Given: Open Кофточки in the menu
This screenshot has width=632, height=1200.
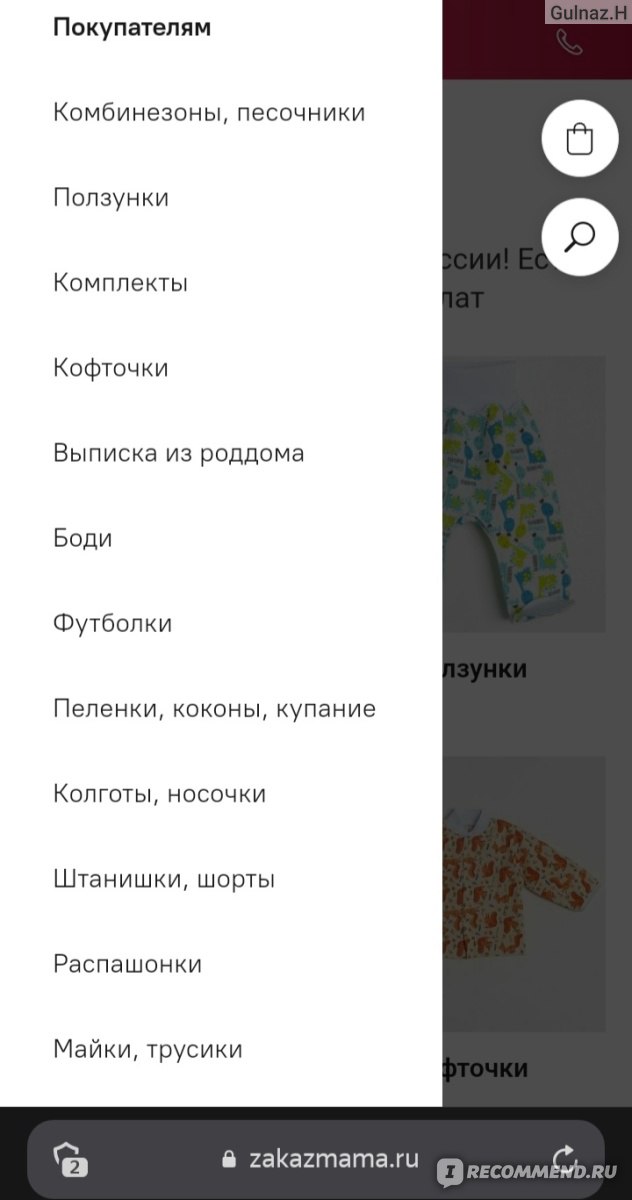Looking at the screenshot, I should [111, 368].
